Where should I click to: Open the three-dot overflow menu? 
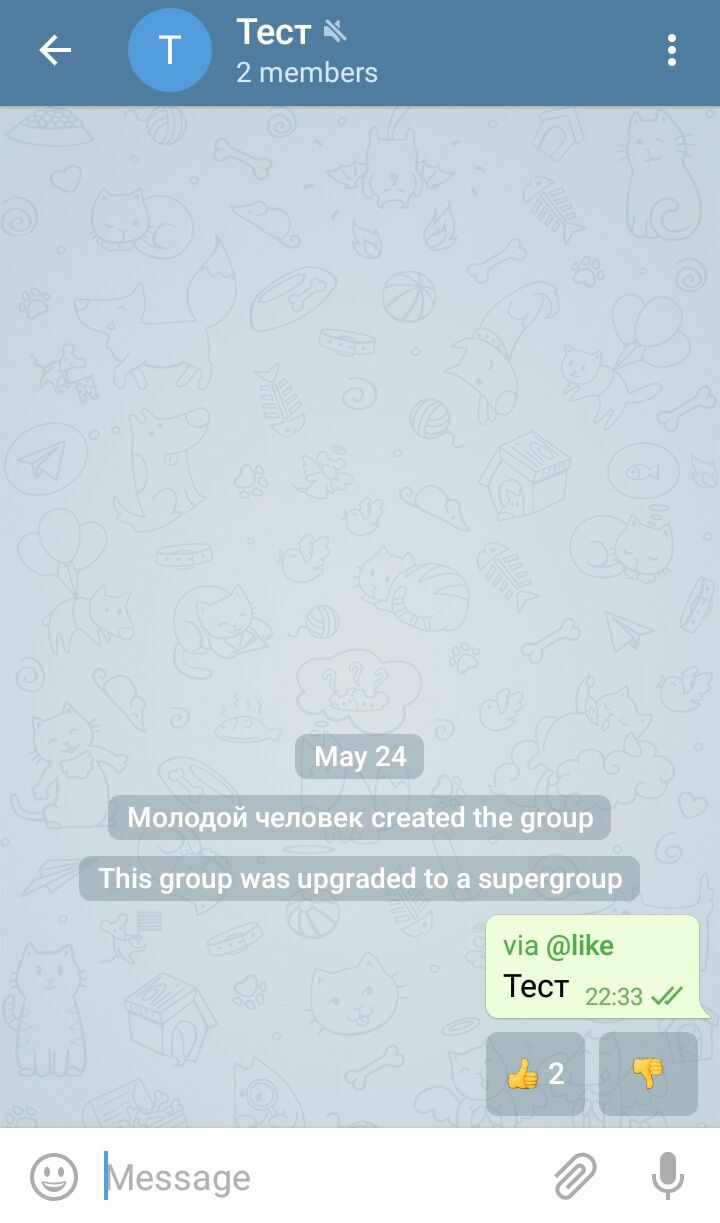pyautogui.click(x=672, y=51)
